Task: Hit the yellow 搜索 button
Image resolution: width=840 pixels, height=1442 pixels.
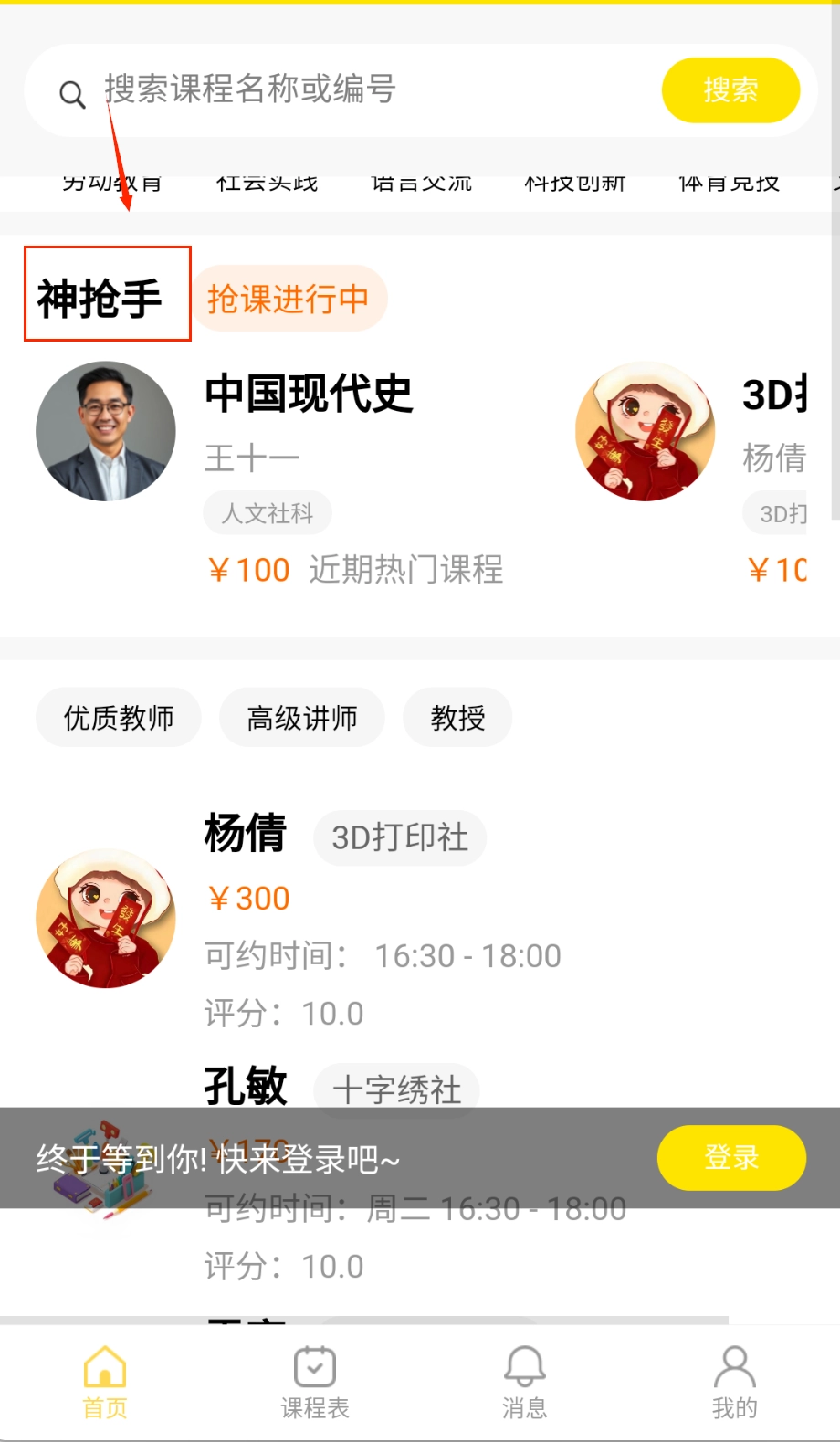Action: click(x=730, y=90)
